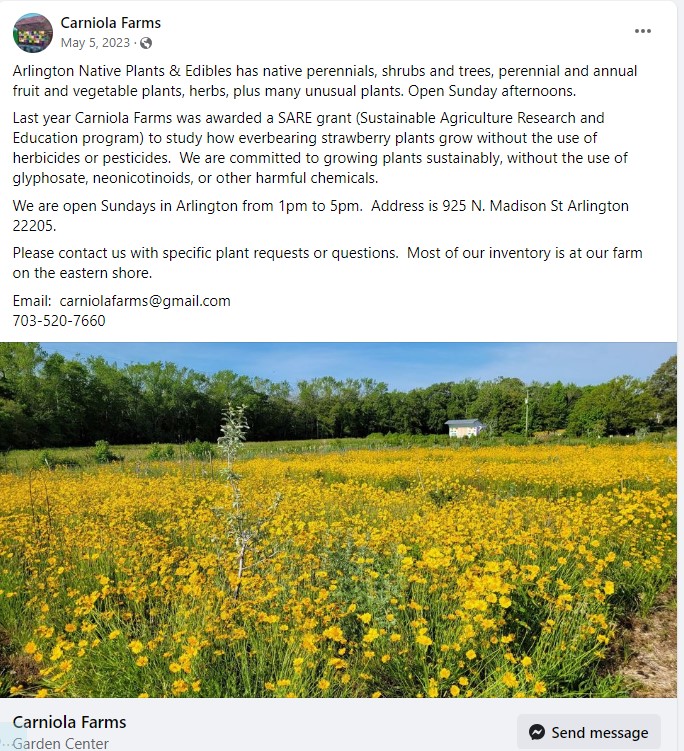
Task: Tap the Send message button
Action: [588, 732]
